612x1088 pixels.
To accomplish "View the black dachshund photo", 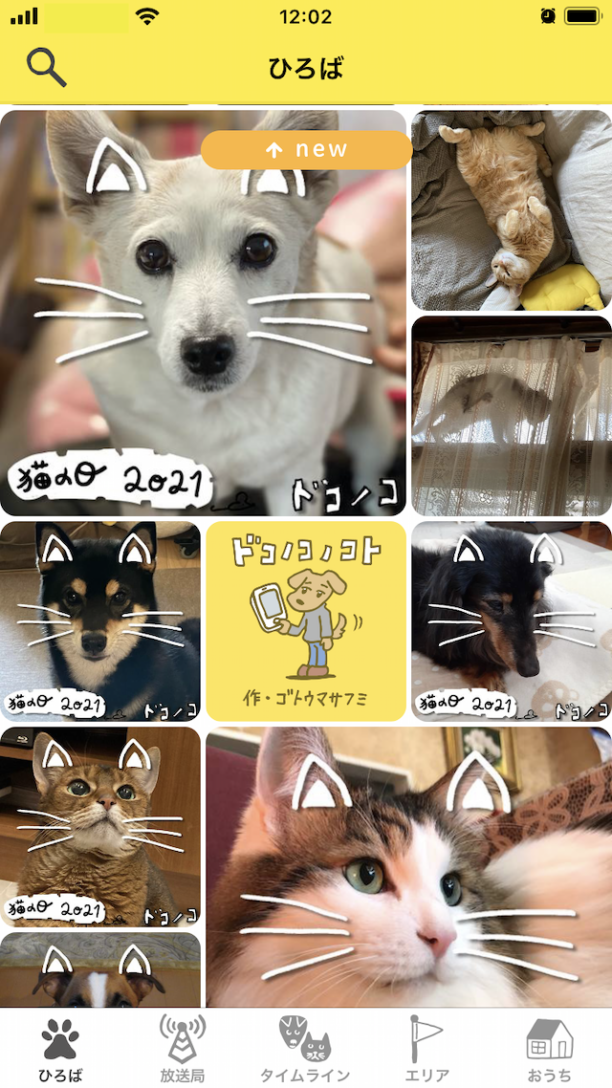I will click(x=511, y=620).
